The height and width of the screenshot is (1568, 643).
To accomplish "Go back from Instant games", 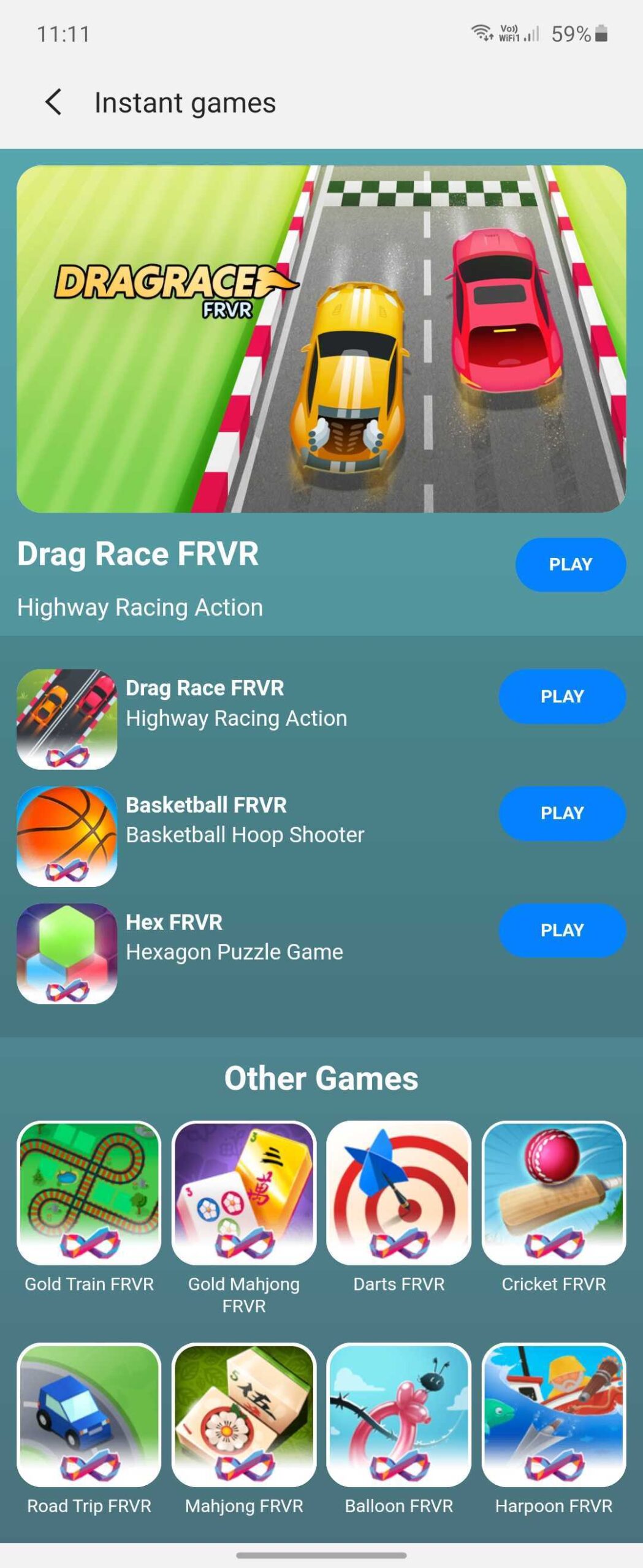I will [x=53, y=102].
